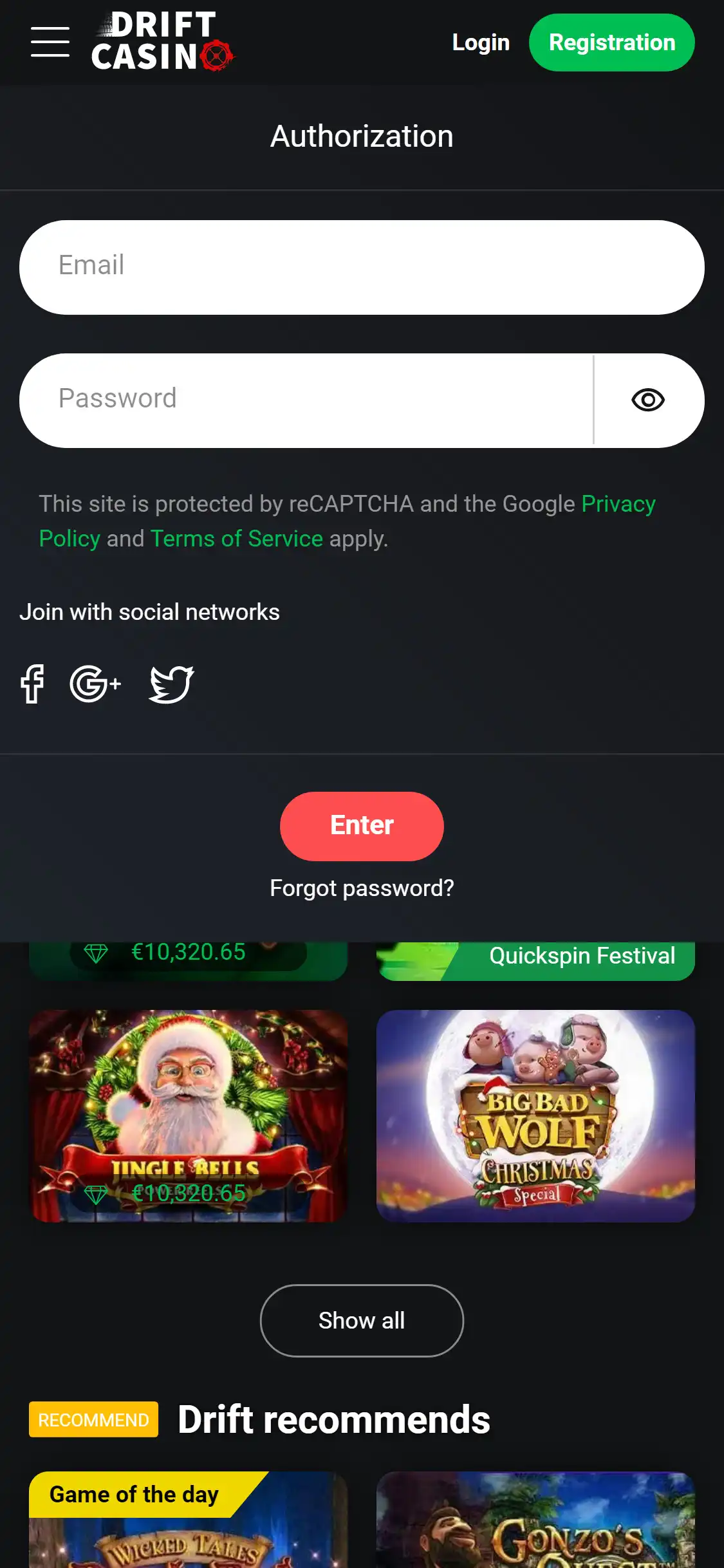This screenshot has width=724, height=1568.
Task: Sign in with Google Plus
Action: tap(95, 684)
